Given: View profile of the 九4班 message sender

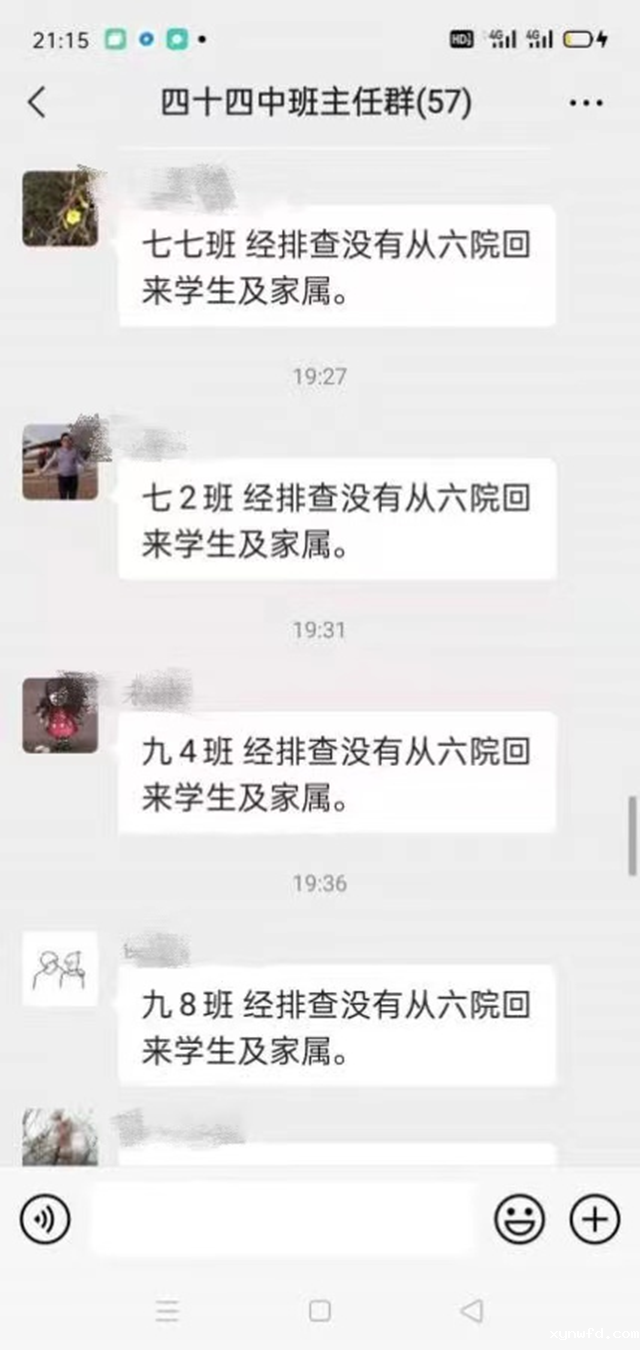Looking at the screenshot, I should pos(60,715).
